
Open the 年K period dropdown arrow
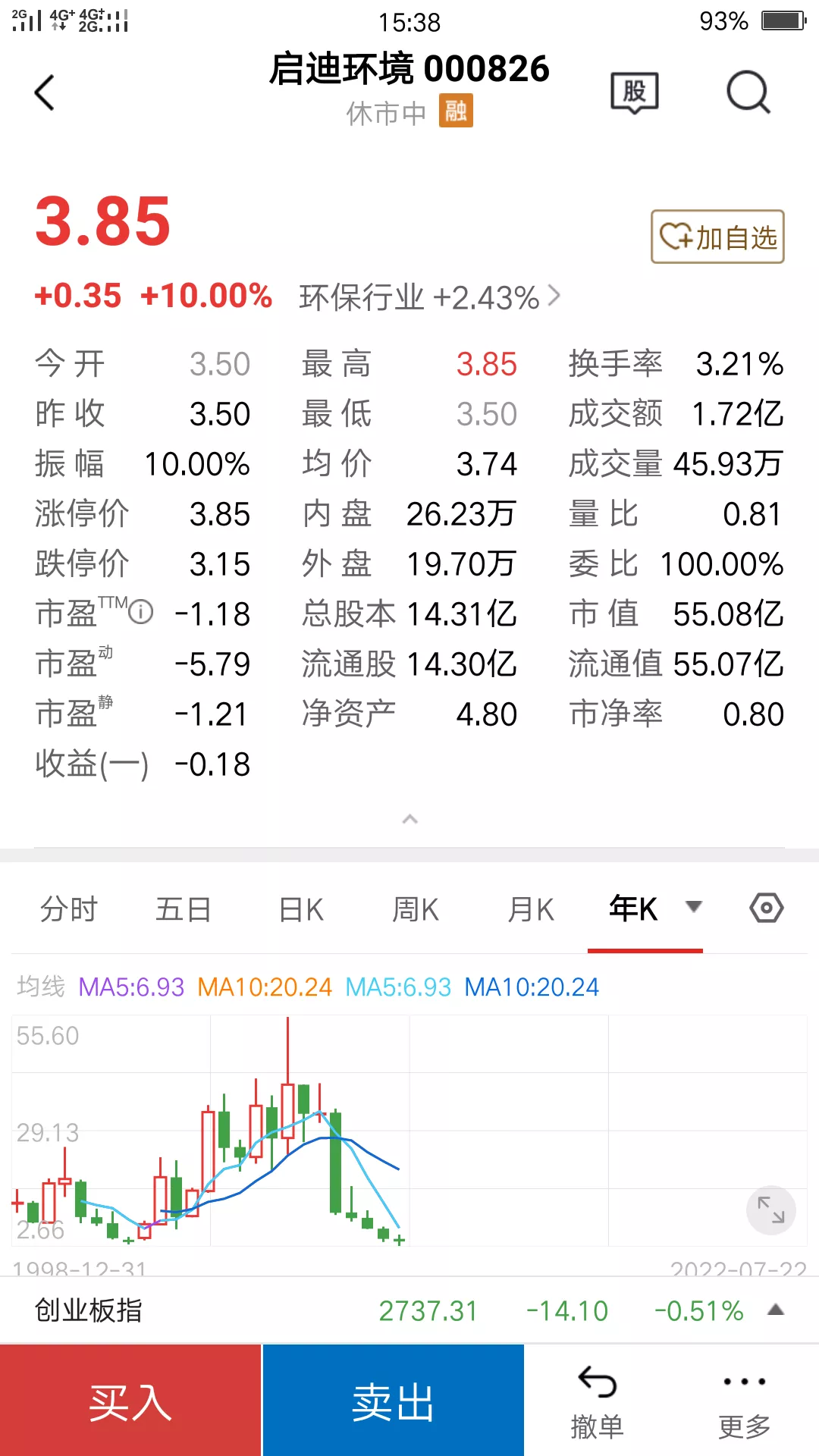coord(693,906)
